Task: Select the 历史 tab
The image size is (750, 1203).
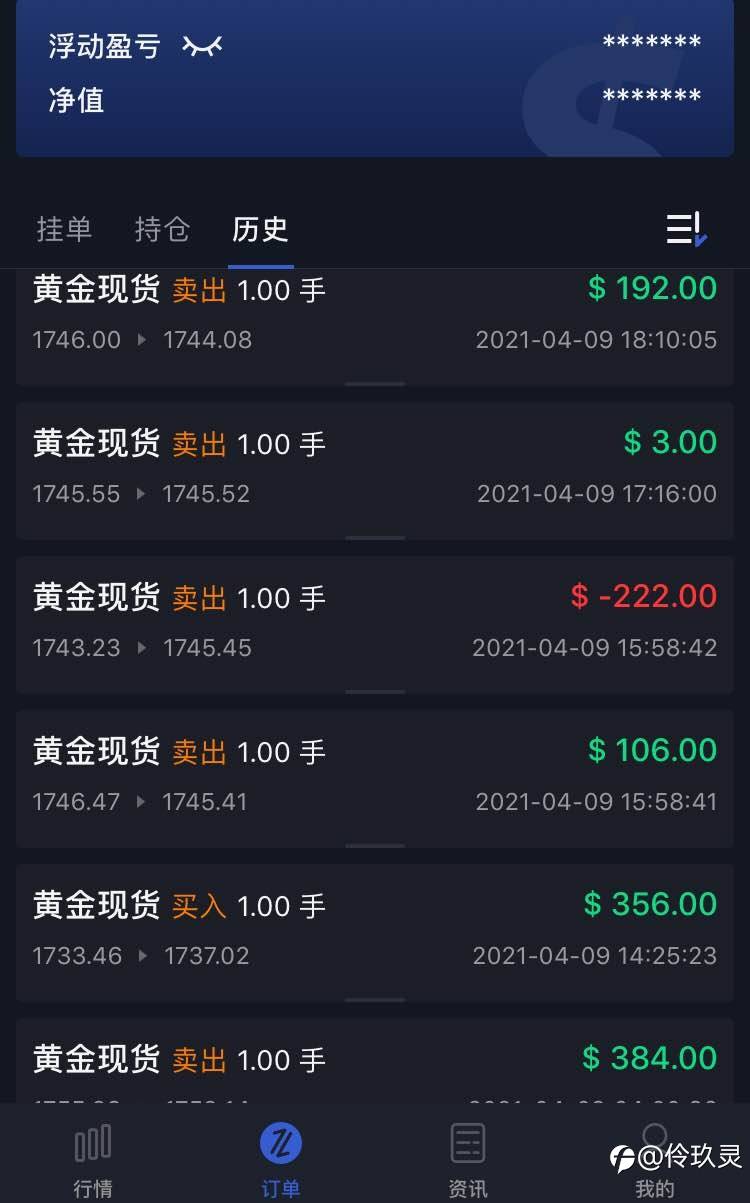Action: click(x=260, y=229)
